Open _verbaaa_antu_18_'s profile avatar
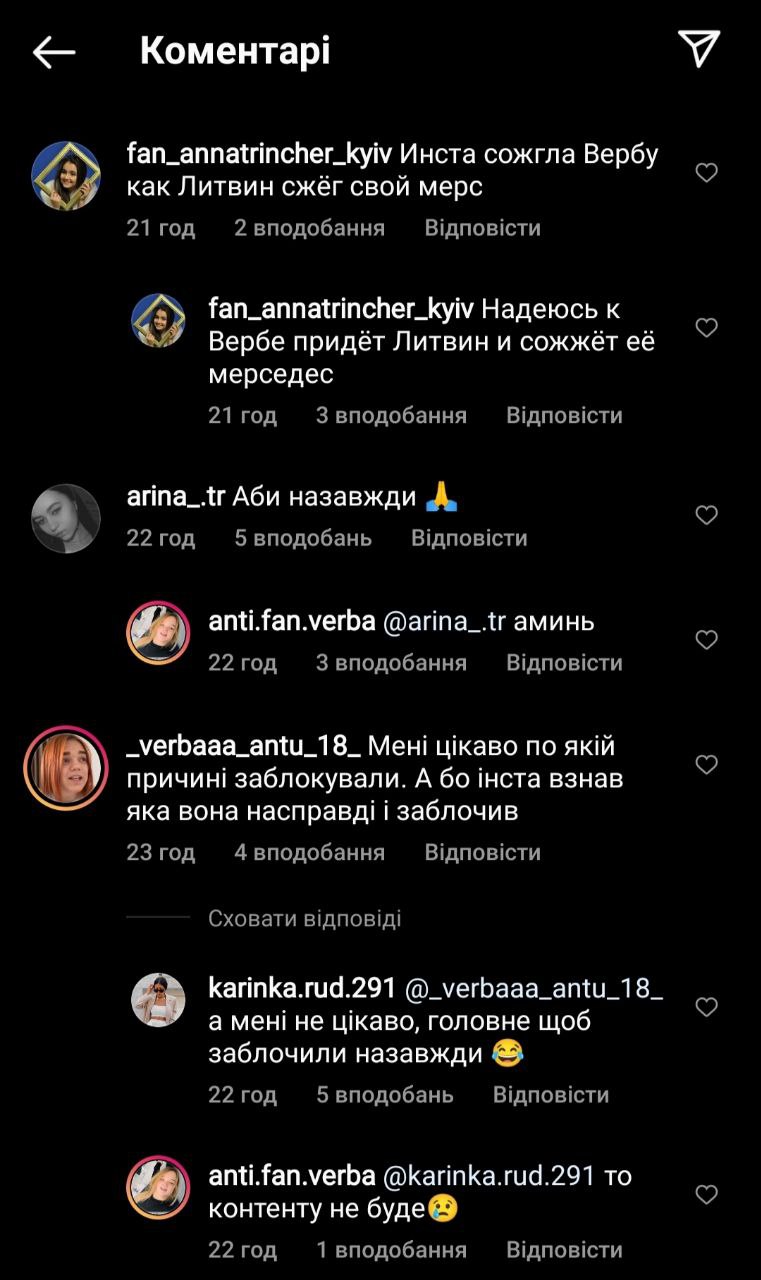 66,768
